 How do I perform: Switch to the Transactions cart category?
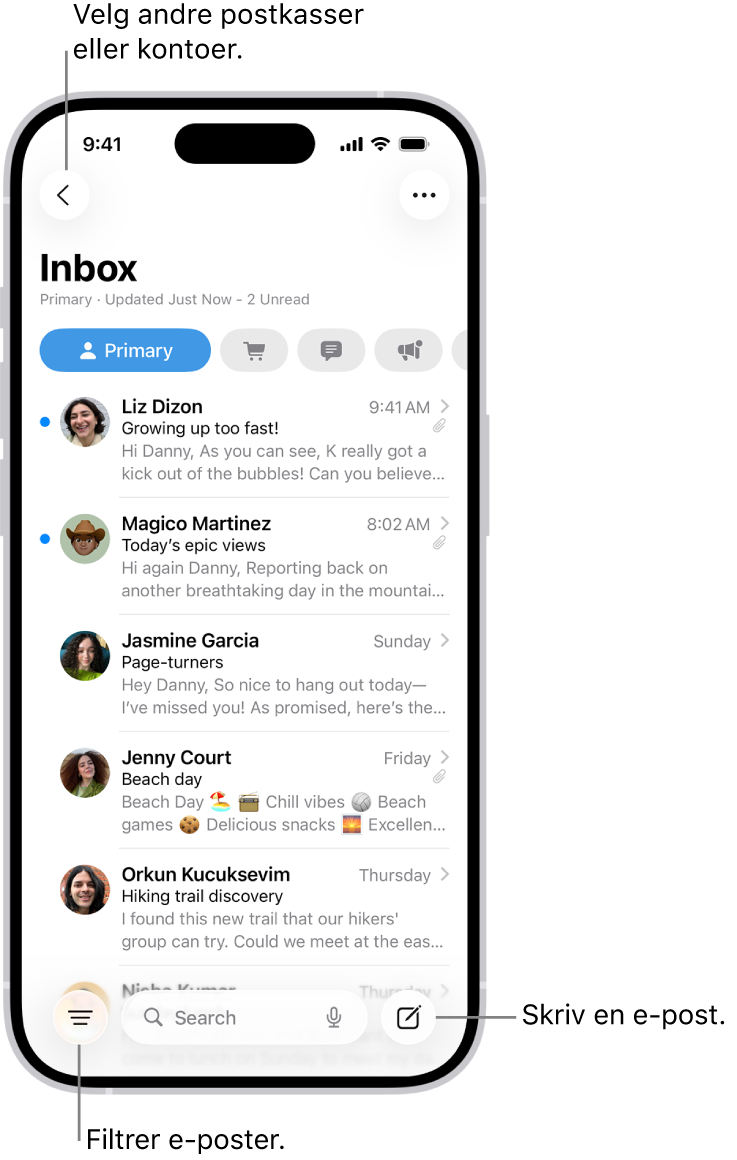(254, 351)
